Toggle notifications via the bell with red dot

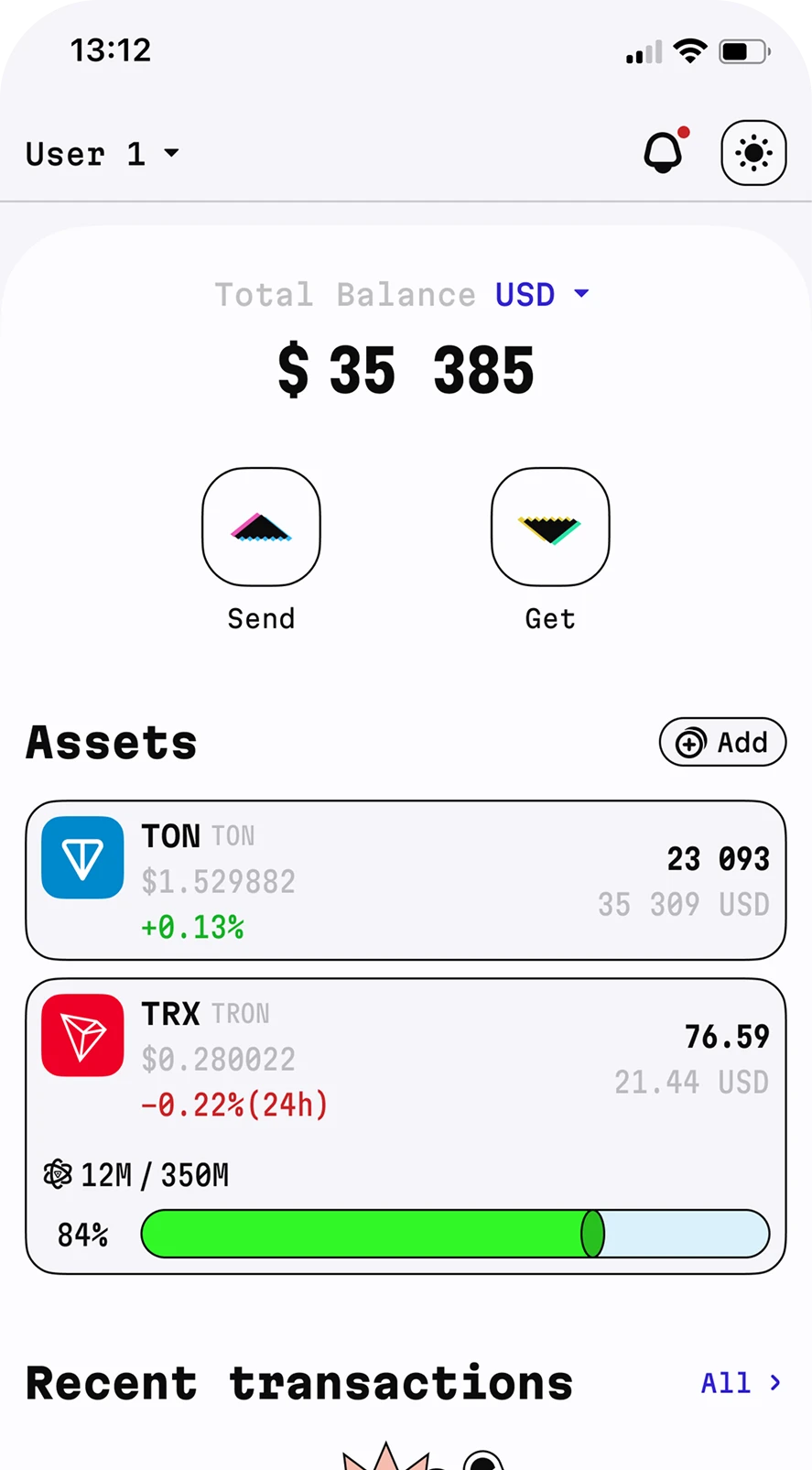point(663,152)
